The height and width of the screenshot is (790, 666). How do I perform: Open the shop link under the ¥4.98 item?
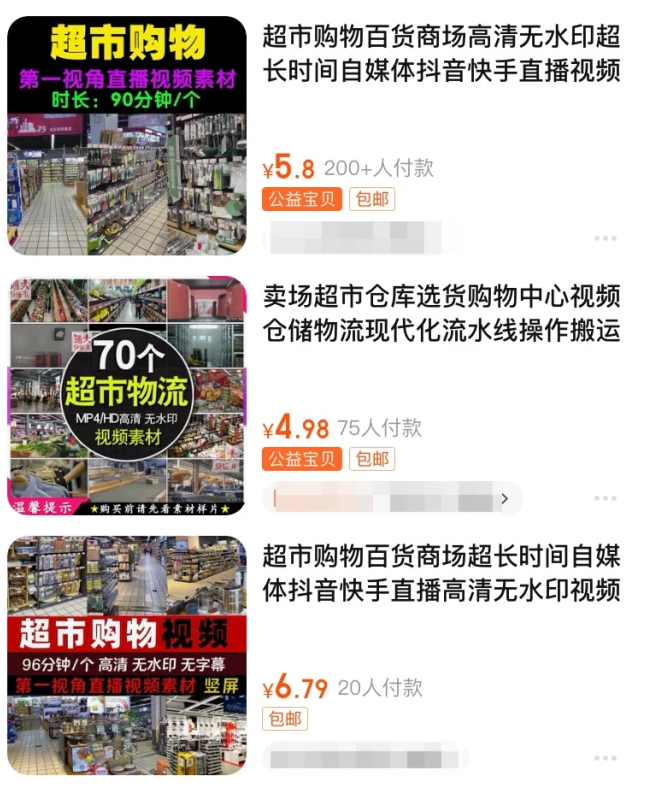point(392,497)
